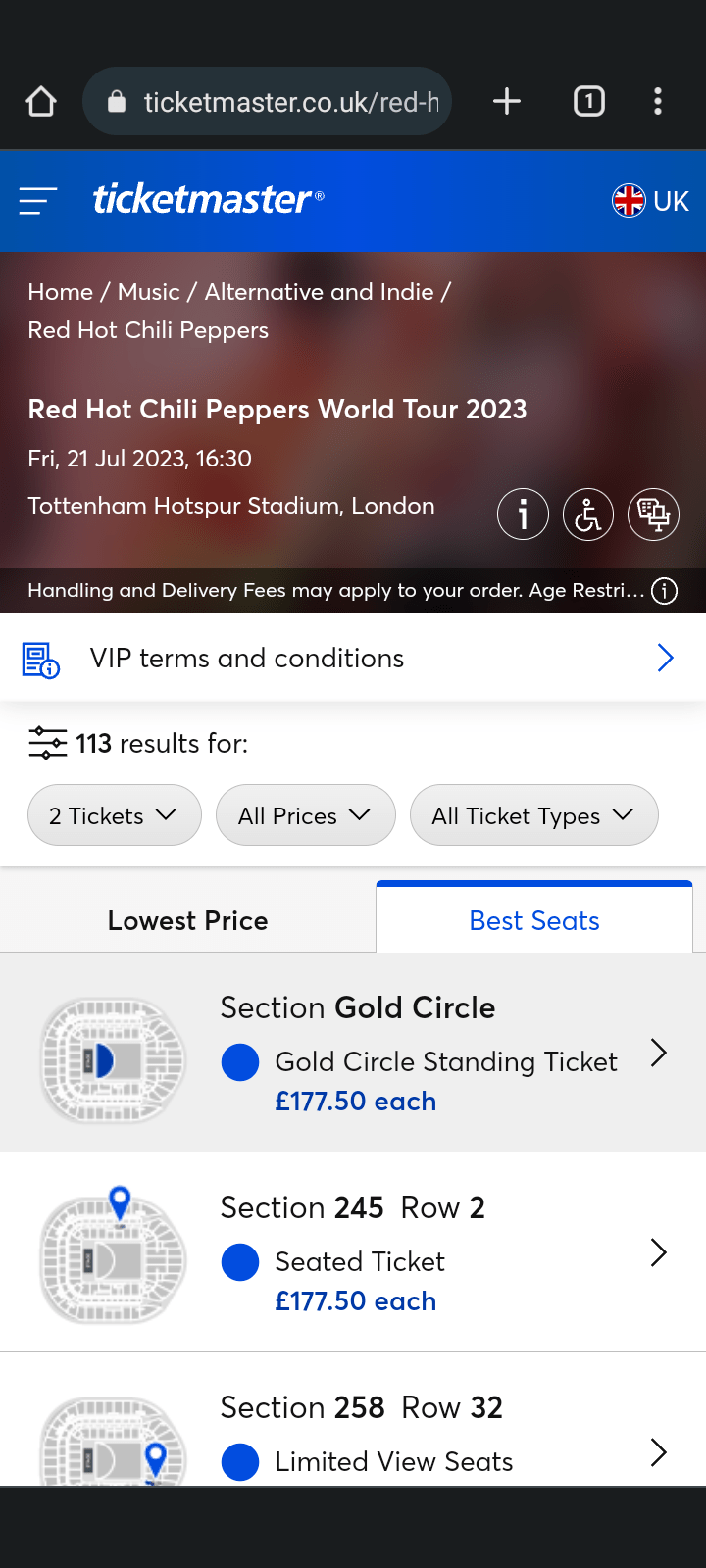The width and height of the screenshot is (706, 1568).
Task: Open the All Ticket Types dropdown
Action: pos(533,814)
